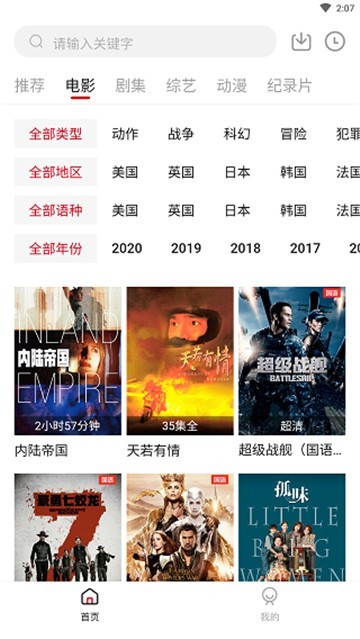Switch to the 动漫 tab
The height and width of the screenshot is (639, 360).
232,86
